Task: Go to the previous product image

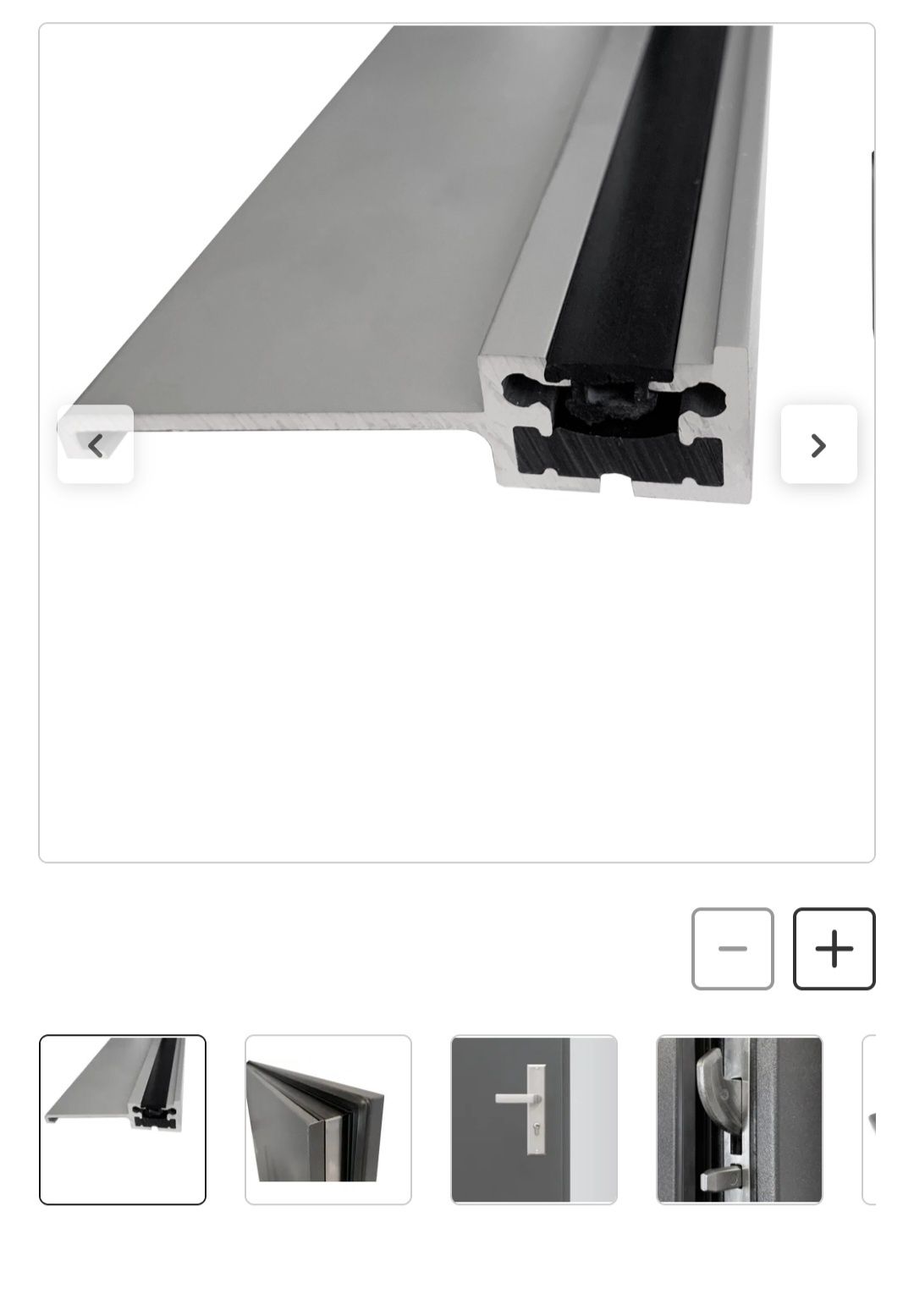Action: (x=96, y=444)
